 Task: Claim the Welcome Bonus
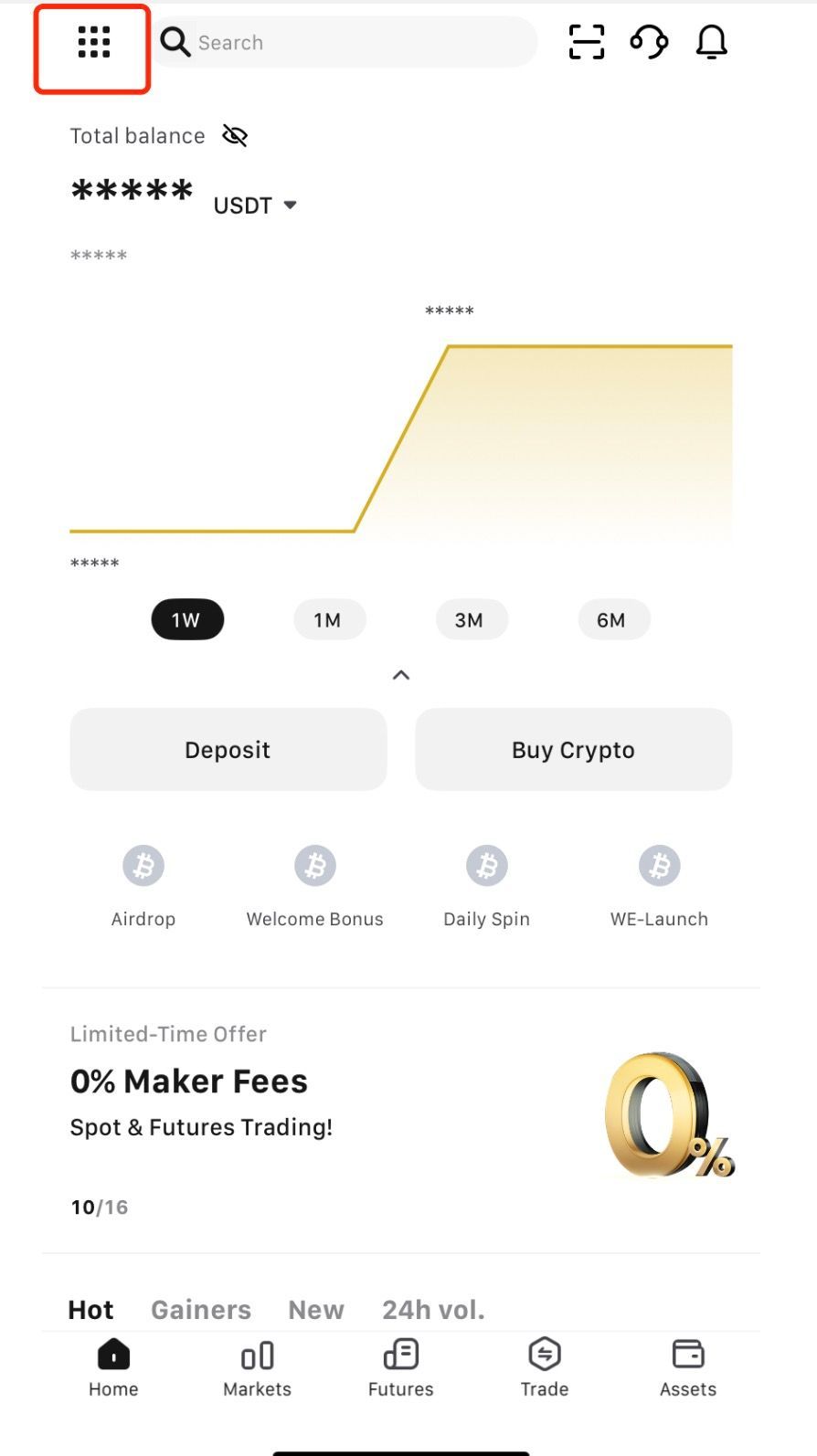[x=314, y=884]
